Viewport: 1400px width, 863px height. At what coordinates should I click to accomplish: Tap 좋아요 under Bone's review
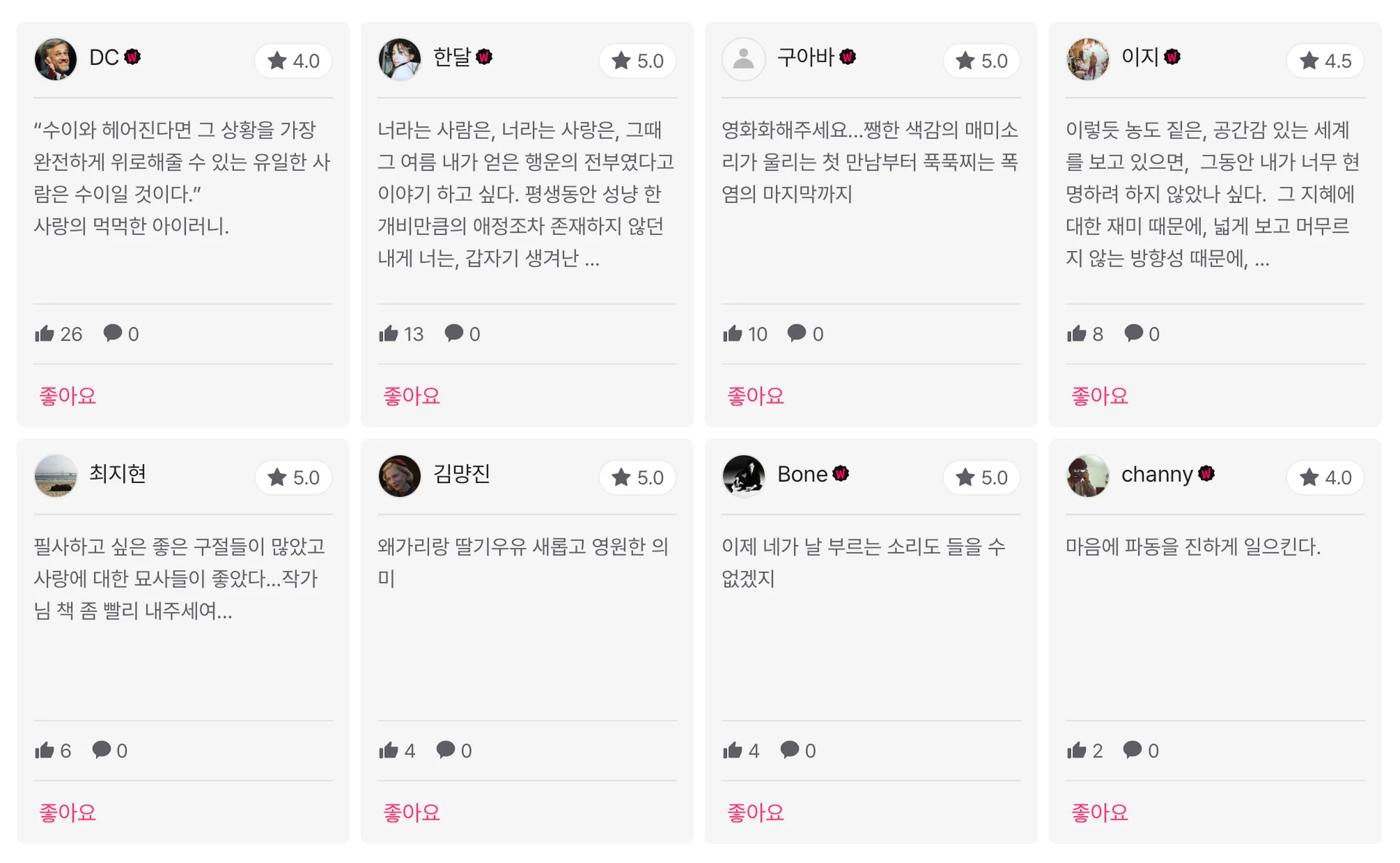(755, 813)
